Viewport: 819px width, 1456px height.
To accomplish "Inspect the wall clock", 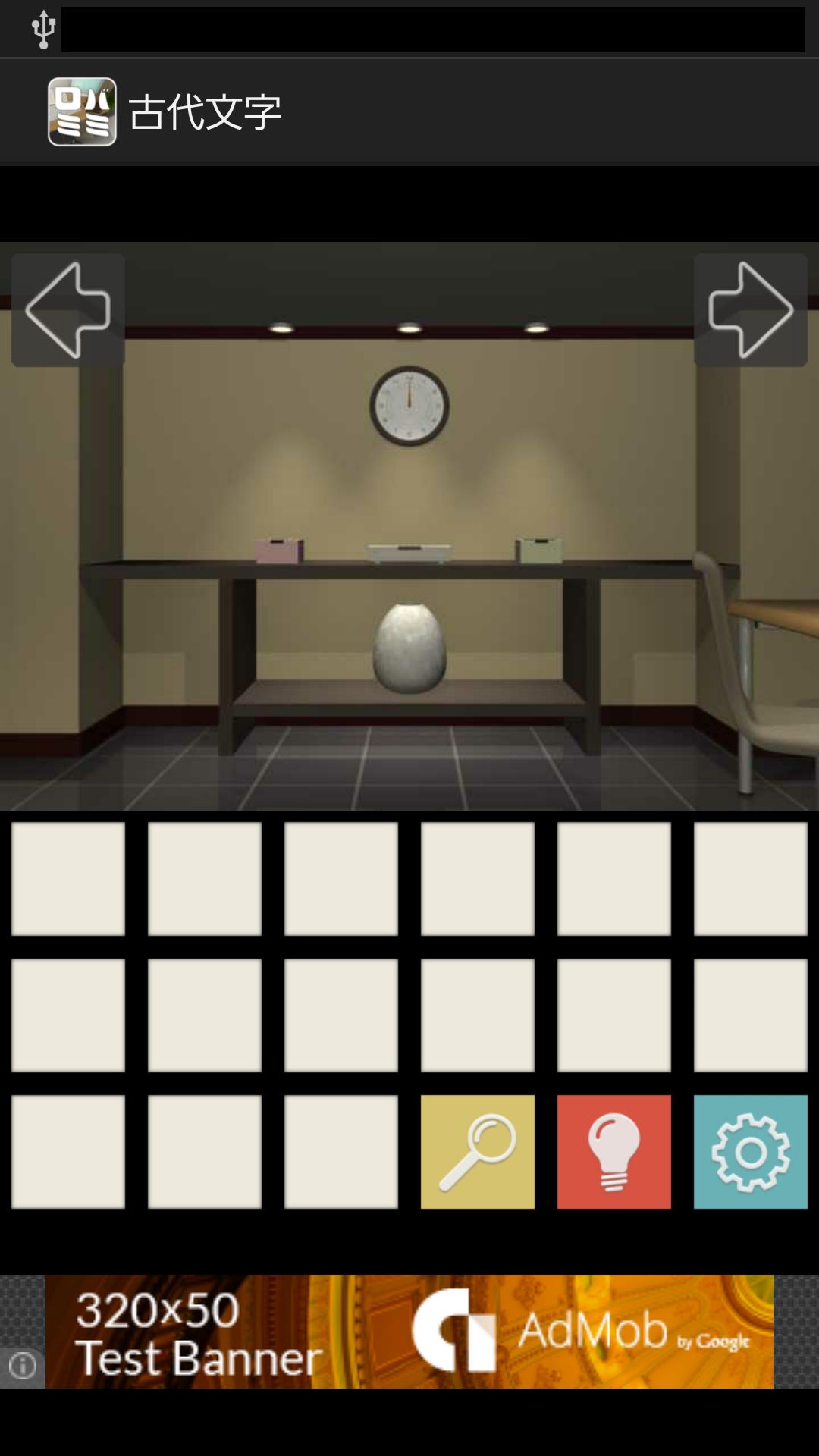I will (x=409, y=406).
